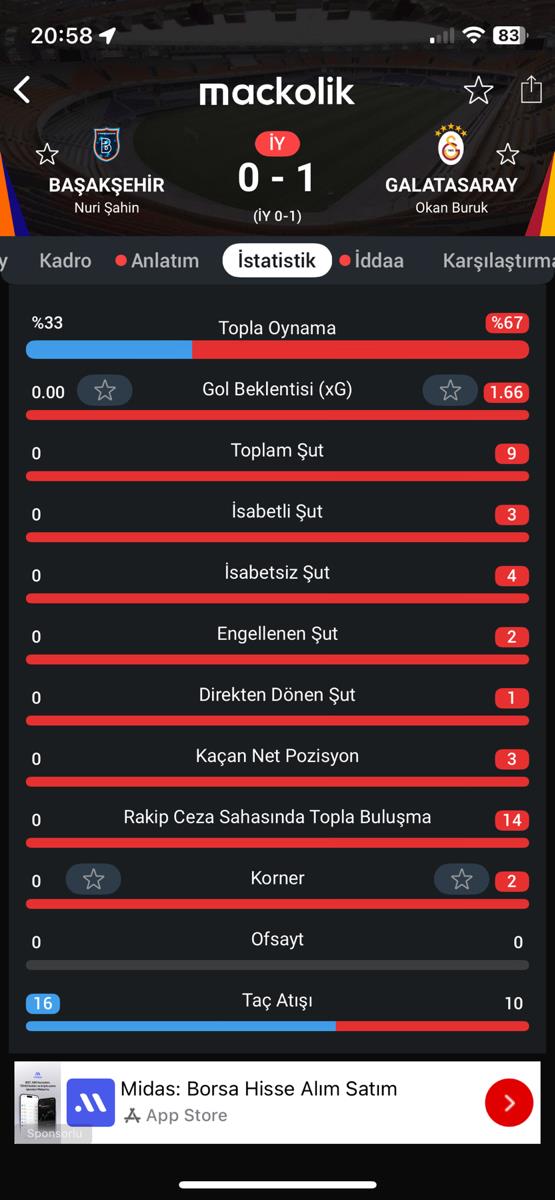Switch to the İddaa tab
Screen dimensions: 555x1200
pyautogui.click(x=372, y=260)
